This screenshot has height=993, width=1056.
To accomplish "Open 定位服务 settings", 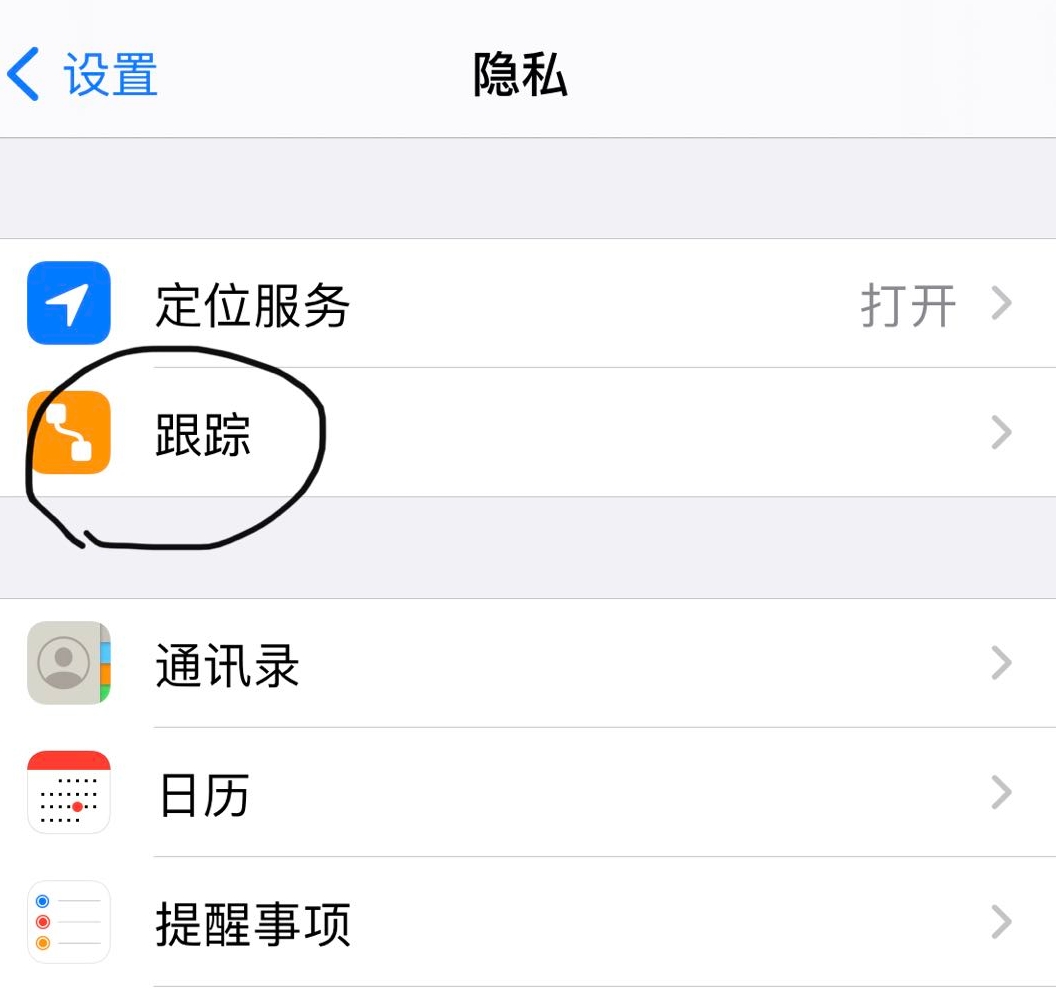I will coord(528,304).
